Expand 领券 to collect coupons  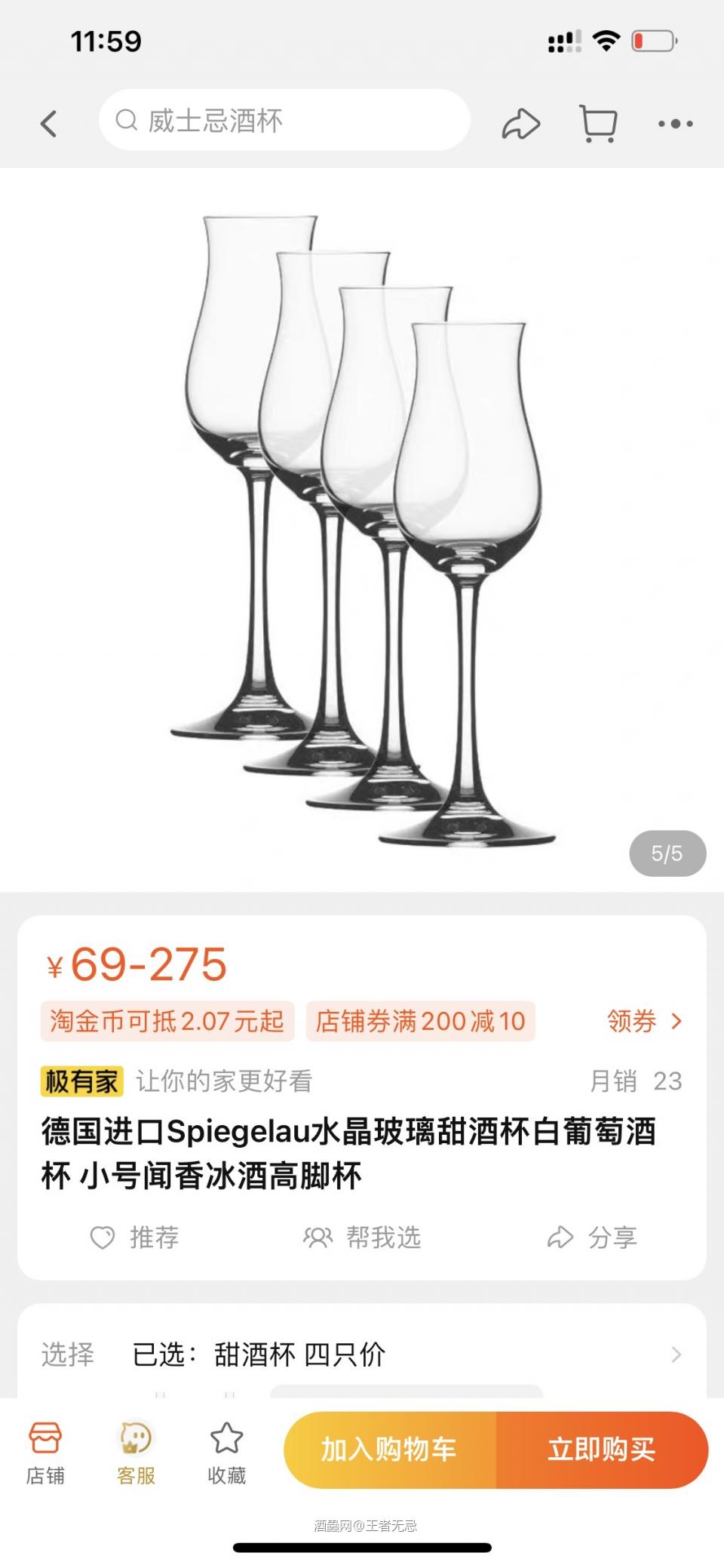tap(637, 1021)
